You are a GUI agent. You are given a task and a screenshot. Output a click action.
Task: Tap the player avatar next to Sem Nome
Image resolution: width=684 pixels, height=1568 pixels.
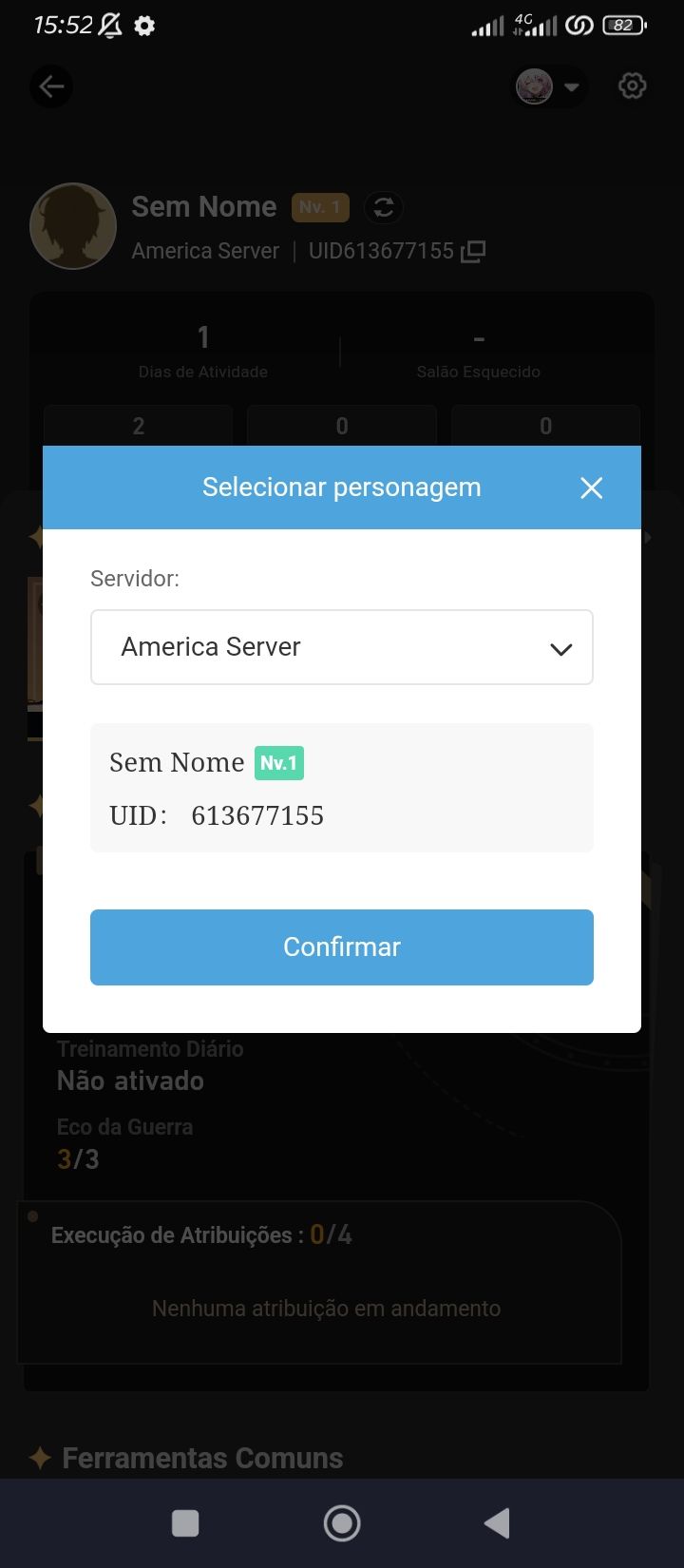point(73,226)
